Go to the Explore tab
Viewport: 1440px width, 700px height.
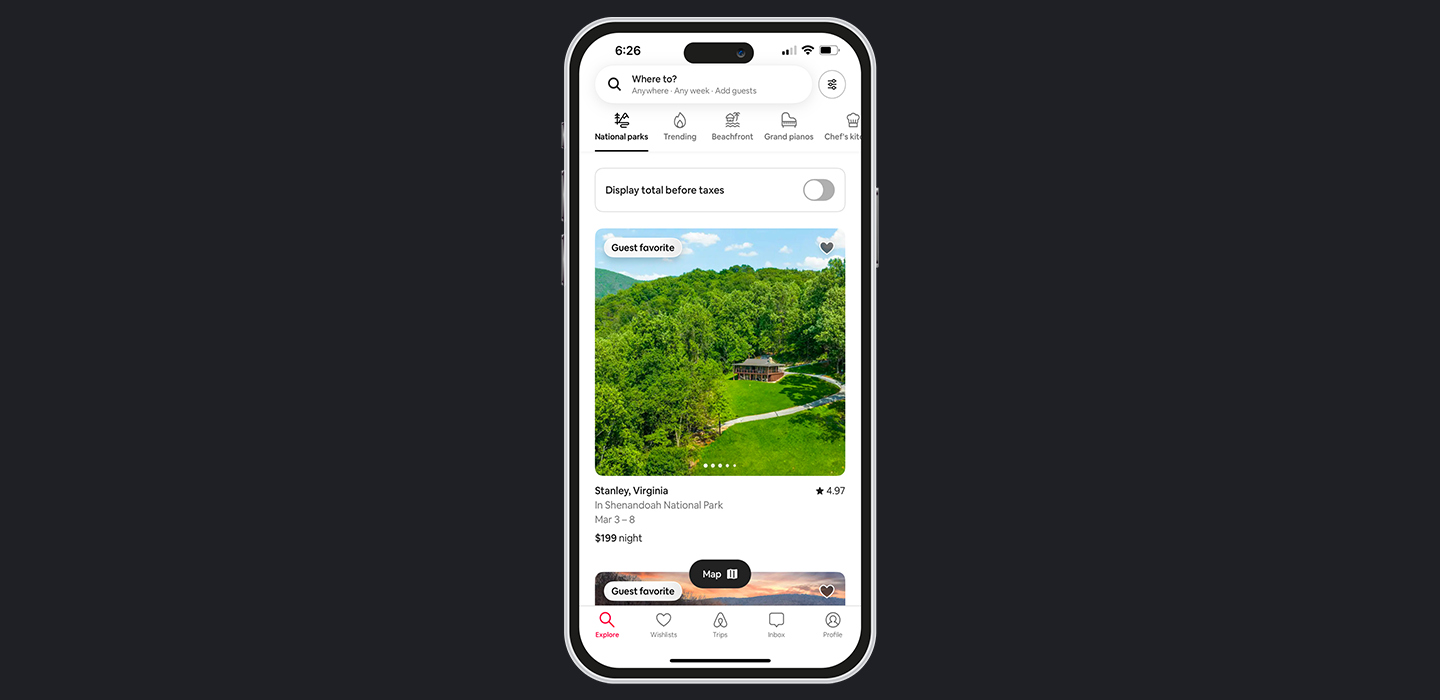[607, 625]
